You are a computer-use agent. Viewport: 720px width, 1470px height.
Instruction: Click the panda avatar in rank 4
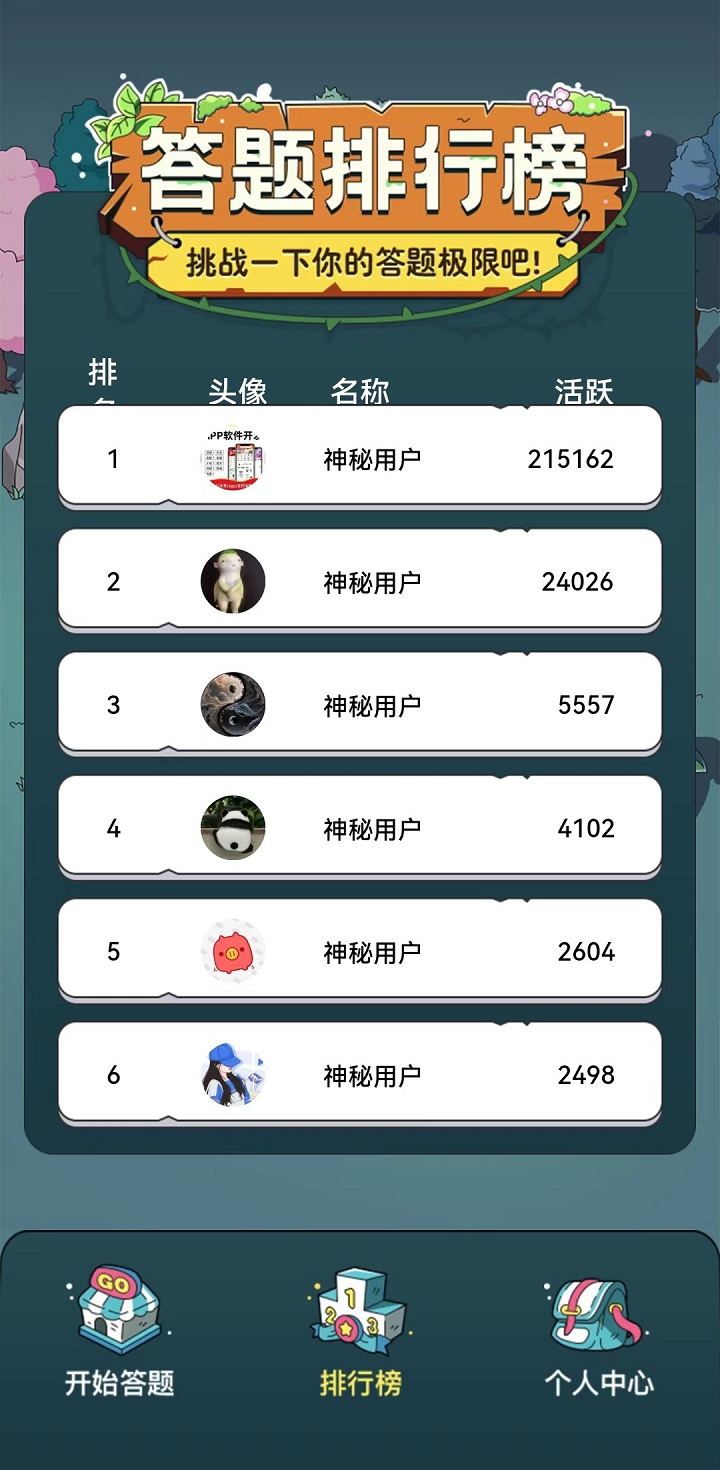point(233,827)
